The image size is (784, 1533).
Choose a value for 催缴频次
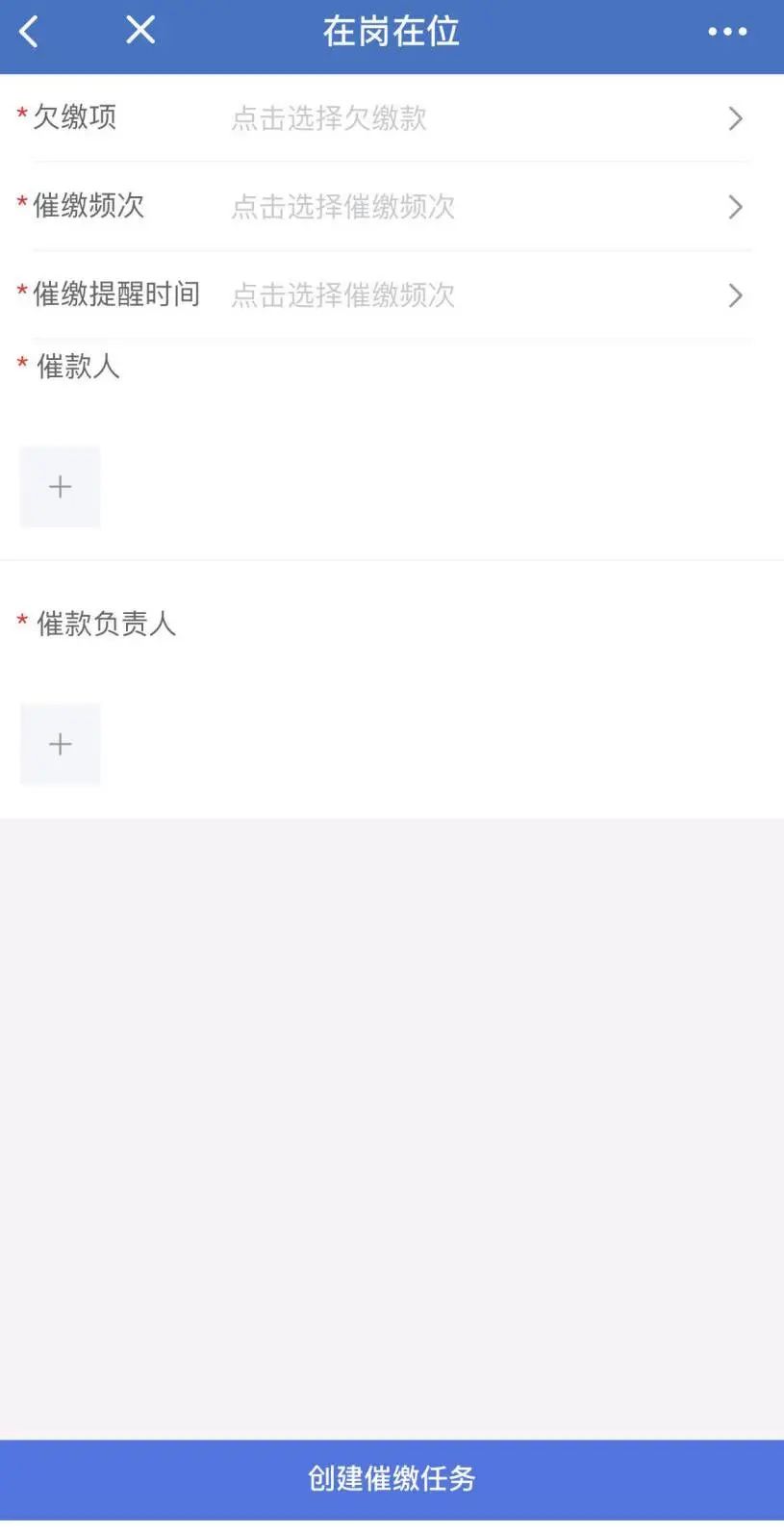tap(481, 207)
